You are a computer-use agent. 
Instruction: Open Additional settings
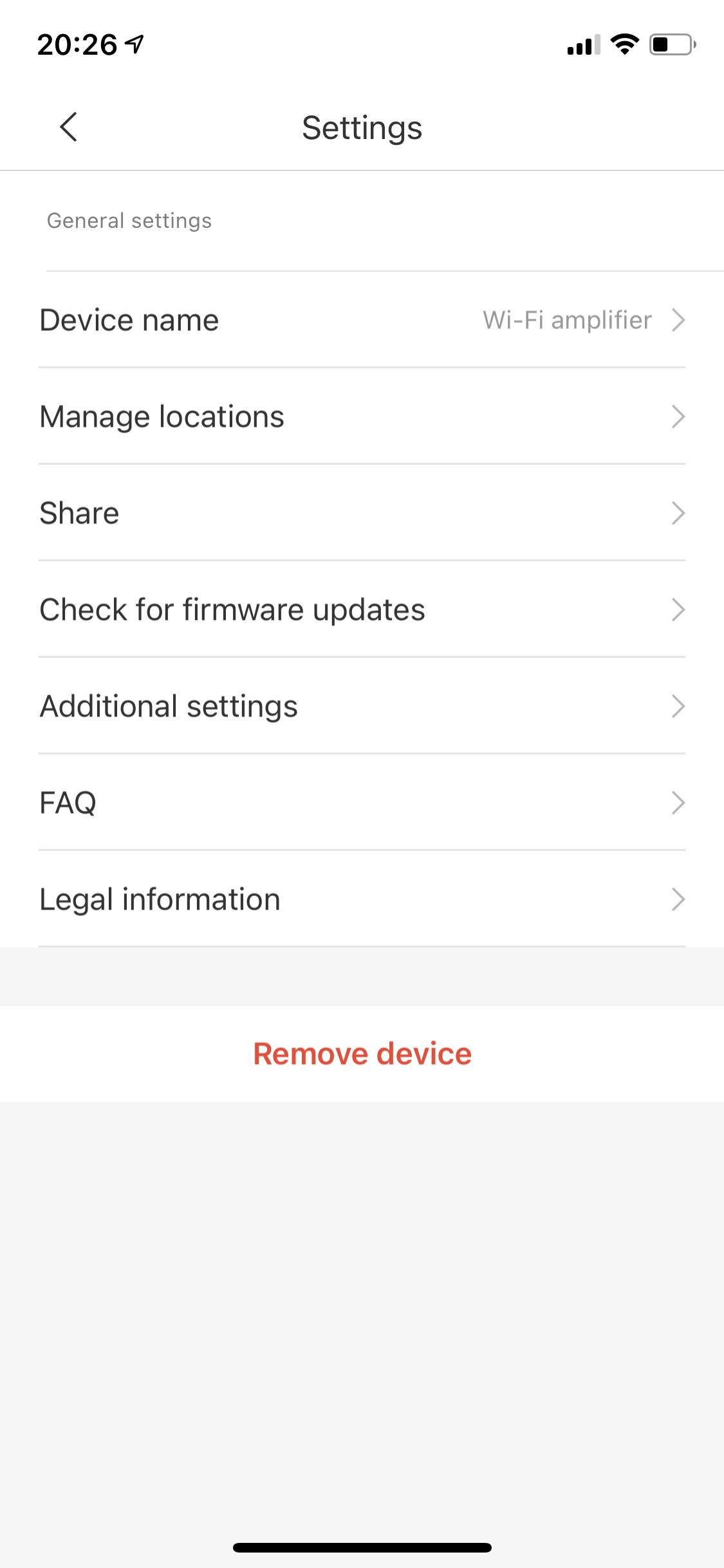(x=362, y=706)
